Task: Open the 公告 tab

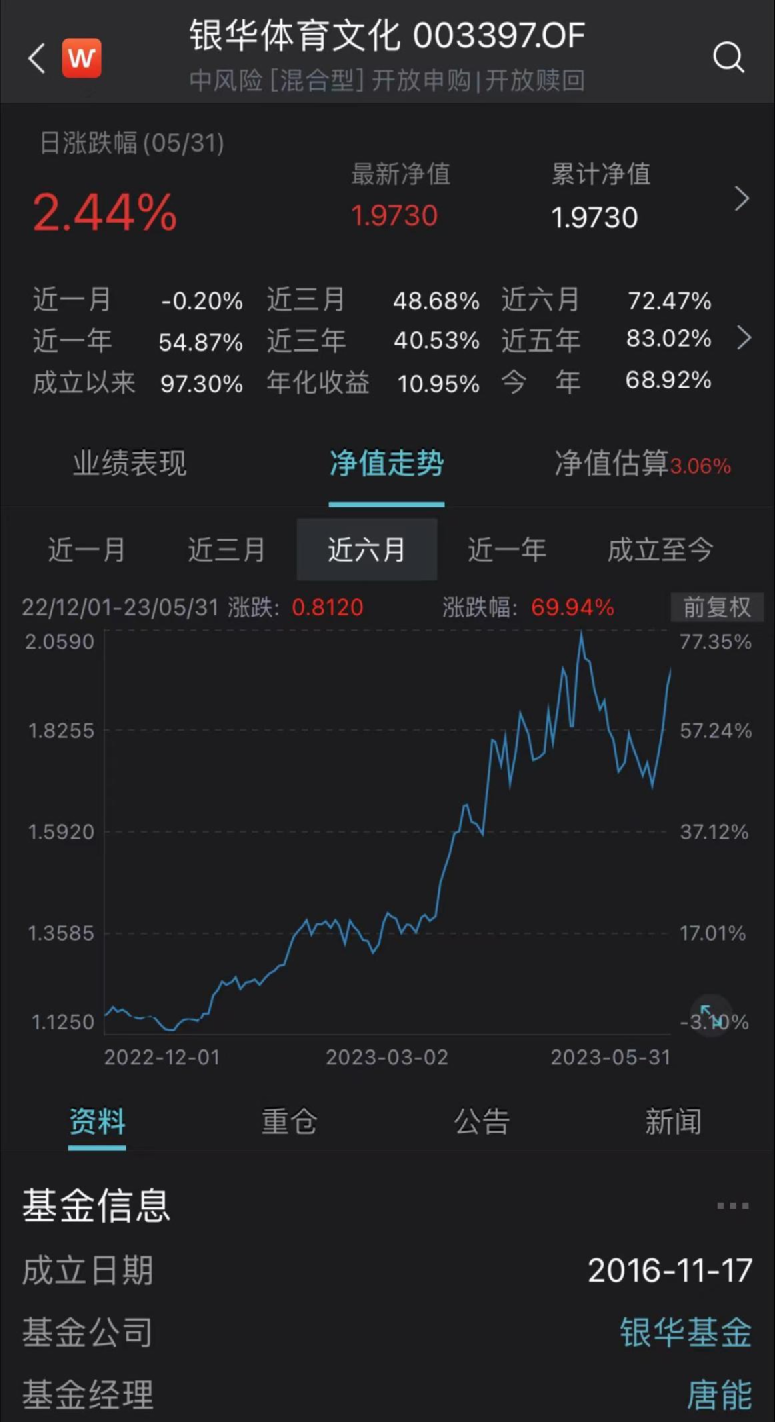Action: pos(482,1122)
